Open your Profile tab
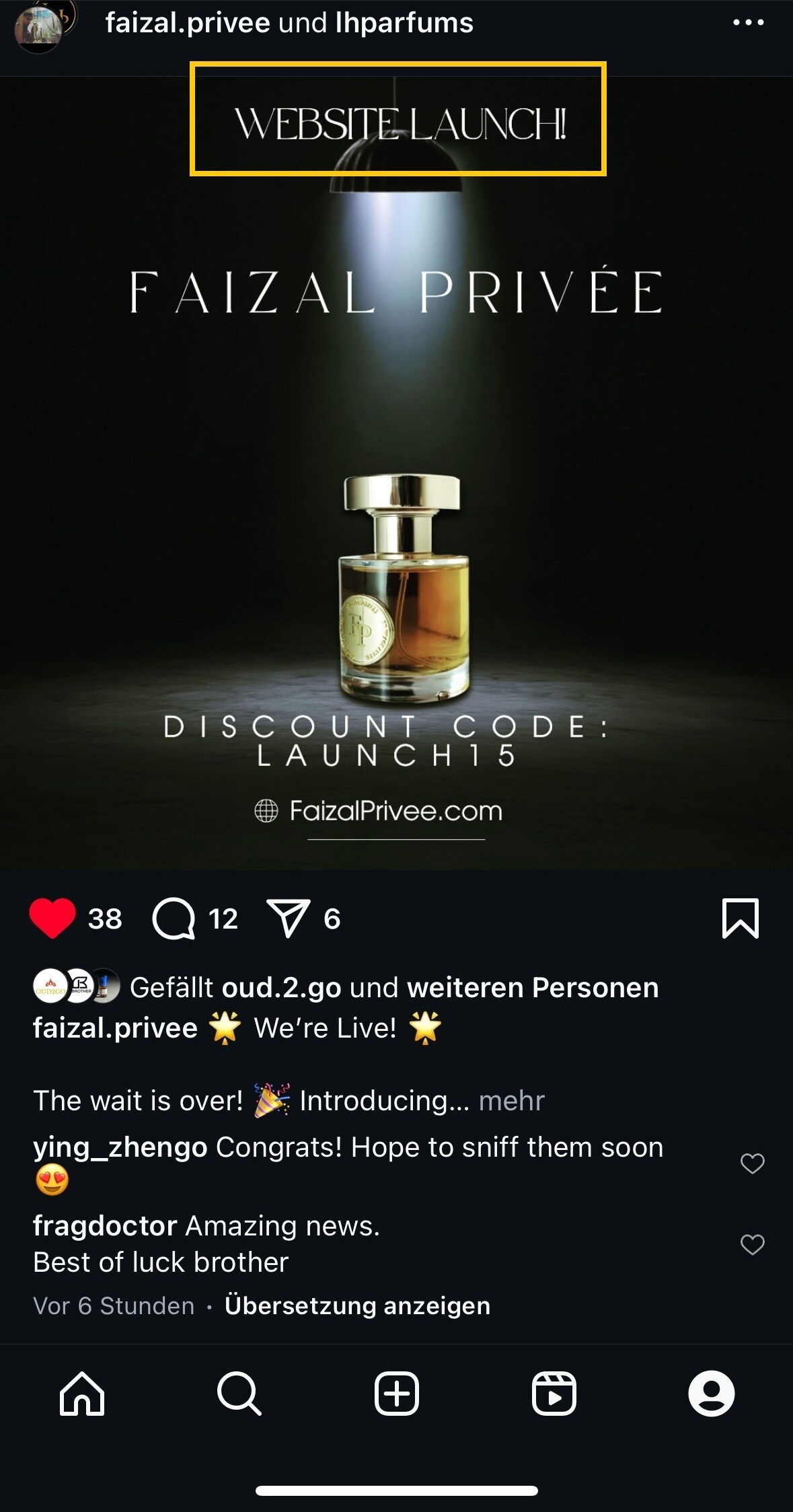793x1512 pixels. pos(711,1393)
